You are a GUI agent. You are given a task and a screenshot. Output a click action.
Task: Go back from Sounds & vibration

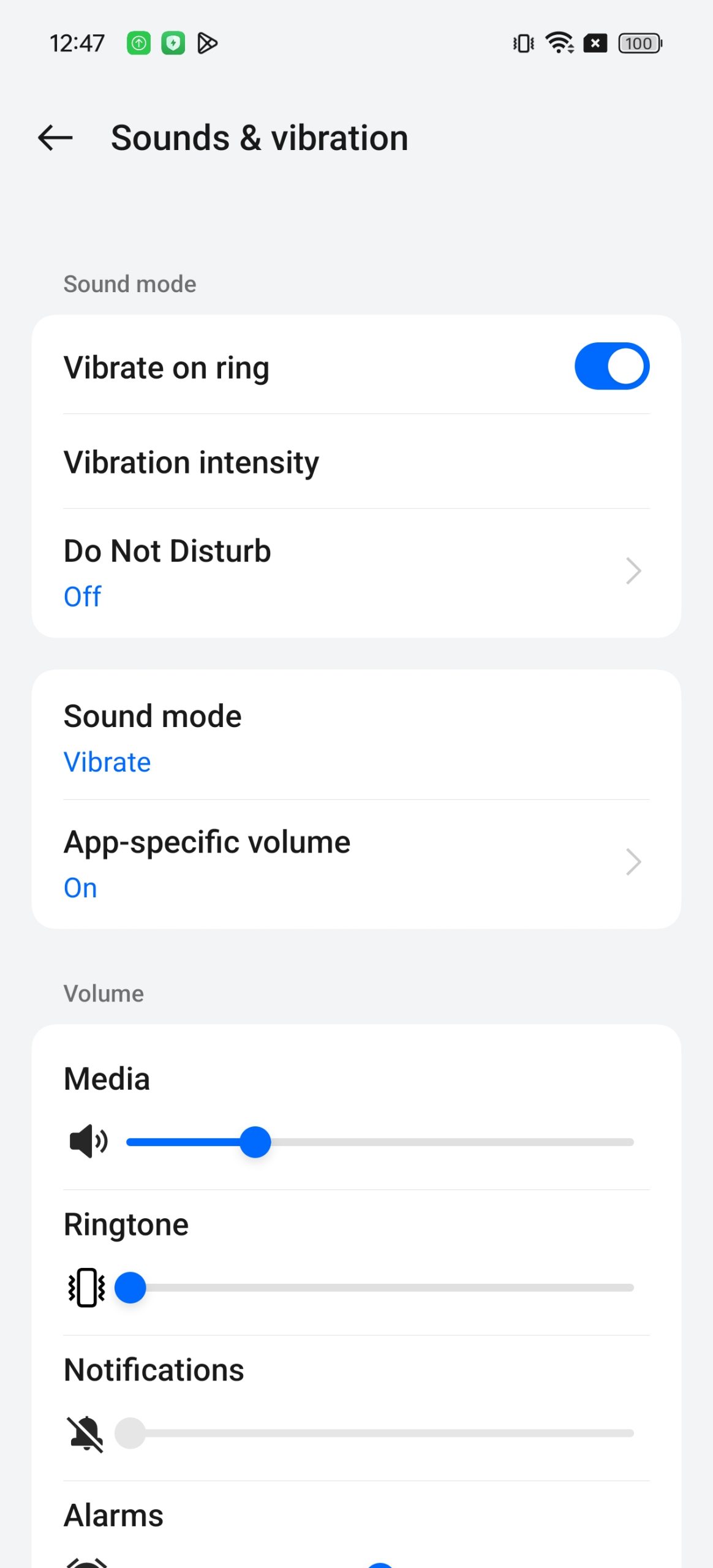(x=55, y=138)
